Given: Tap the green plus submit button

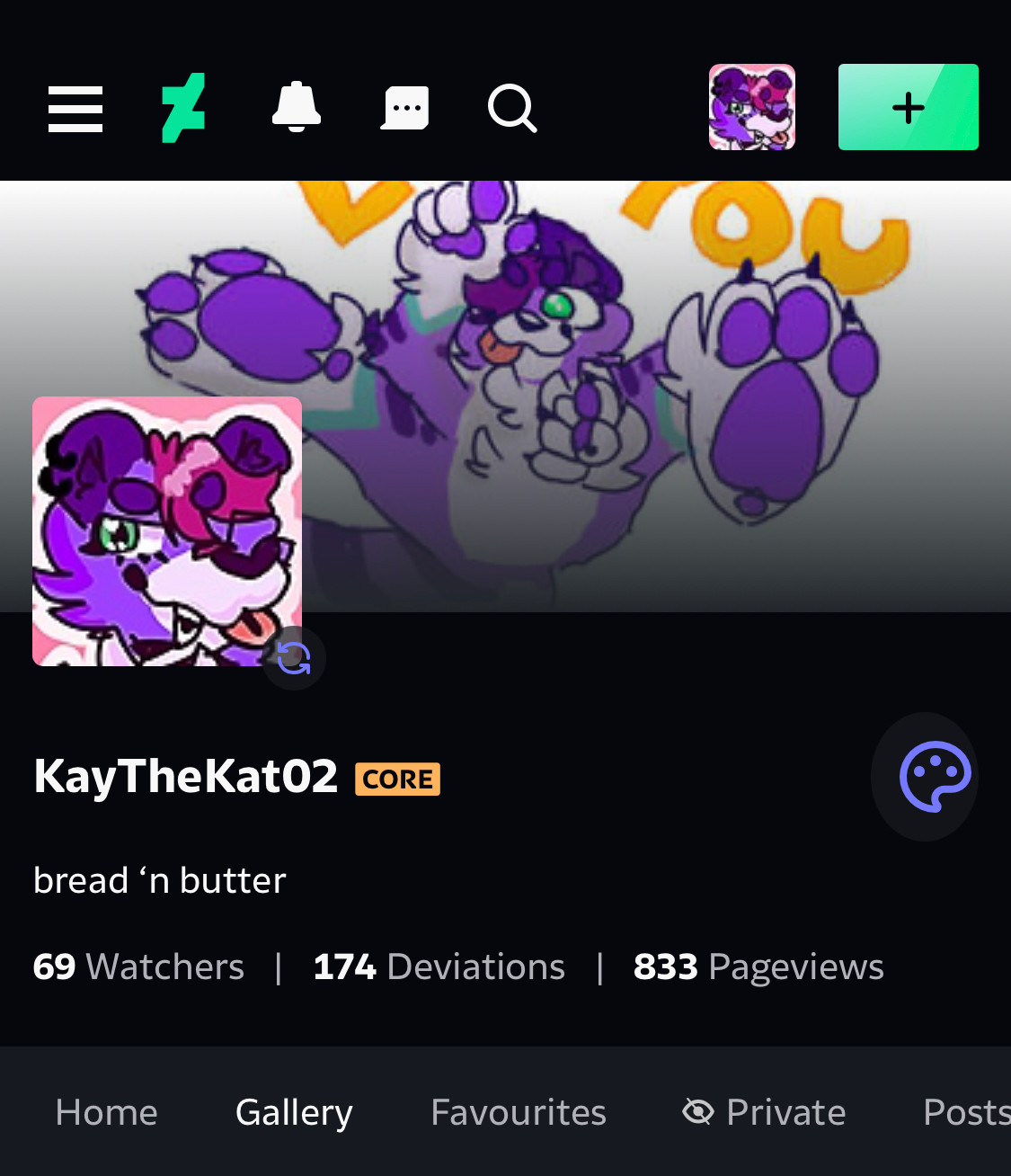Looking at the screenshot, I should click(x=908, y=107).
